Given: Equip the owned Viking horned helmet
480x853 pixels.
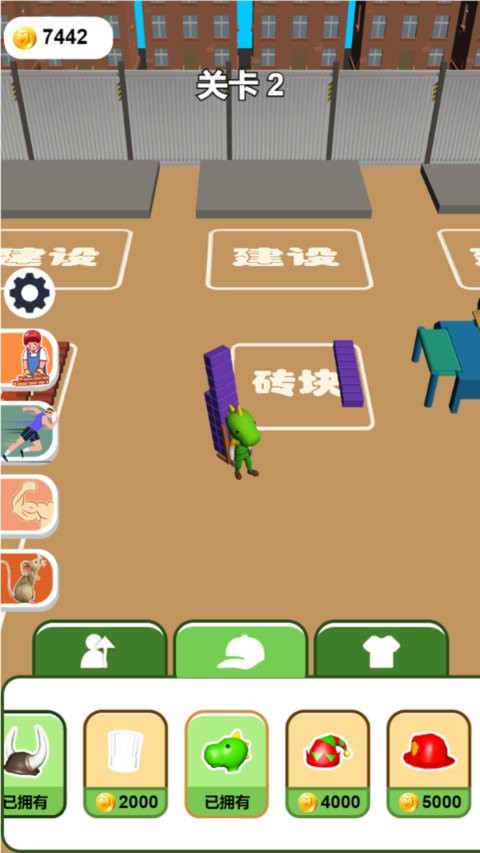Looking at the screenshot, I should click(33, 764).
